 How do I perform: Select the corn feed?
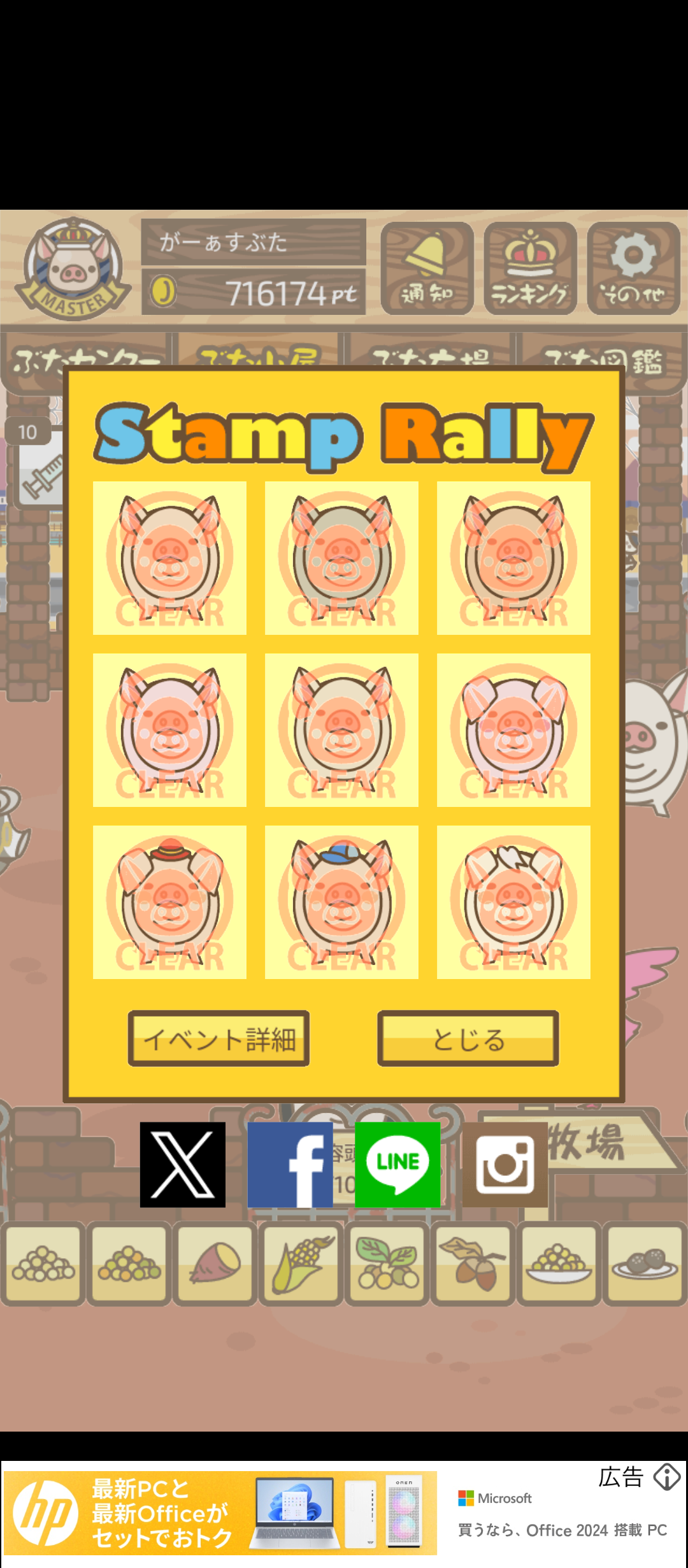[x=301, y=1263]
